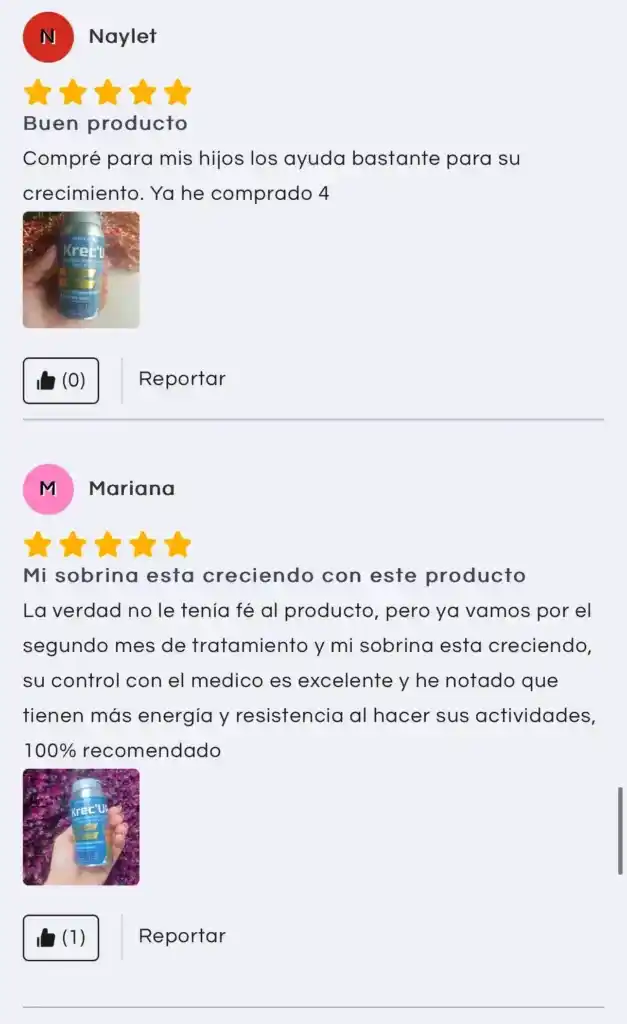Open the photo attached to Mariana's review

pyautogui.click(x=81, y=827)
